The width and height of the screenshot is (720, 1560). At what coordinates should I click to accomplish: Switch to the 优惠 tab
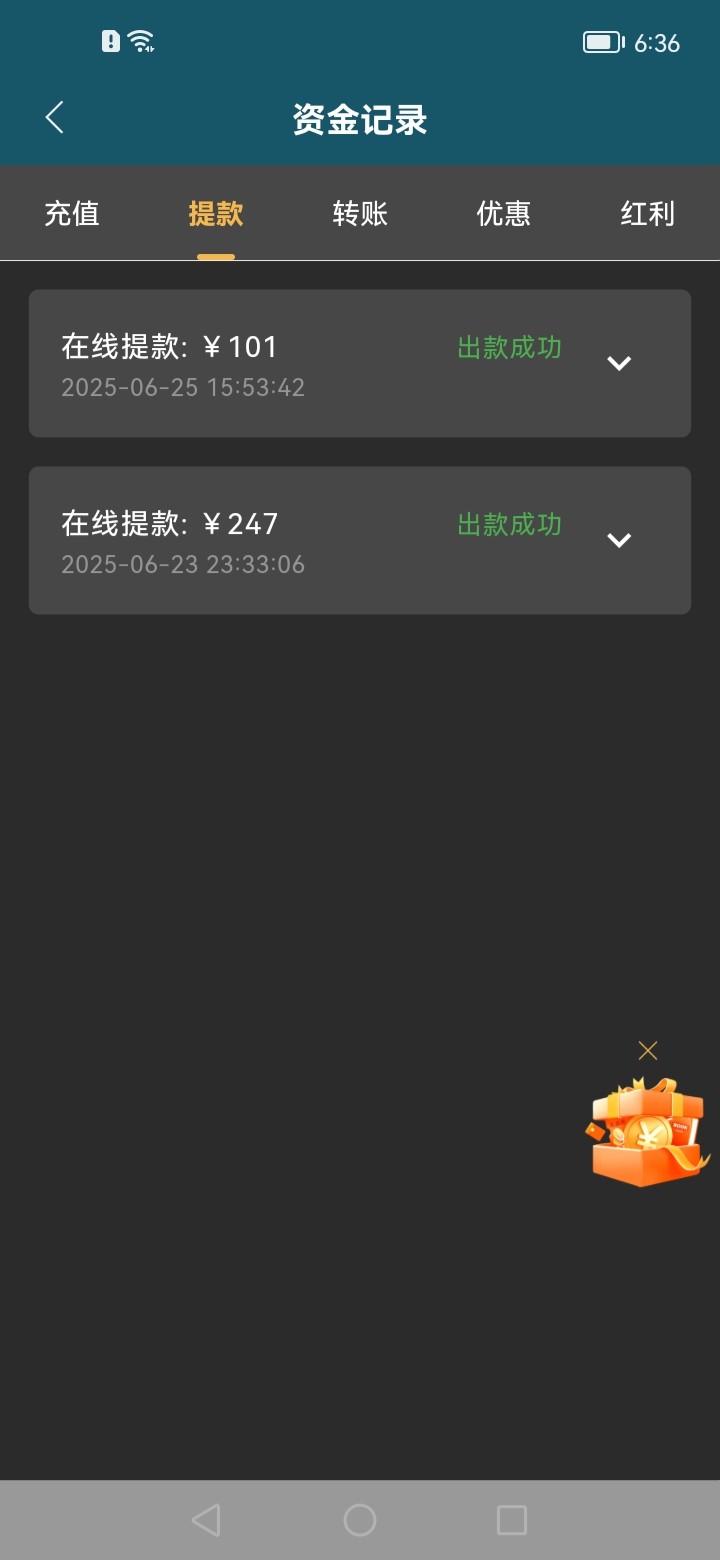click(504, 214)
